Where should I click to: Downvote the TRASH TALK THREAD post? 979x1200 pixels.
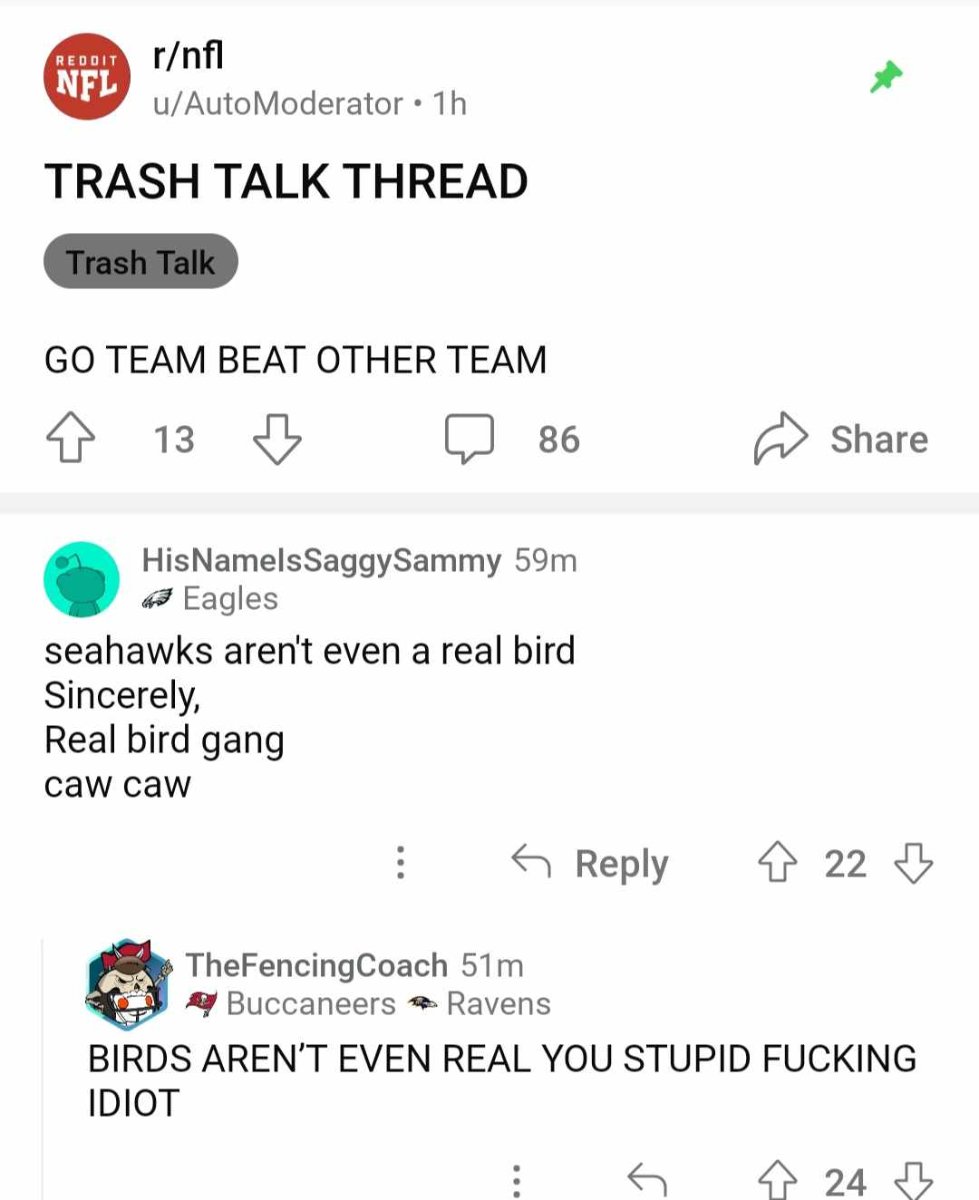point(277,439)
